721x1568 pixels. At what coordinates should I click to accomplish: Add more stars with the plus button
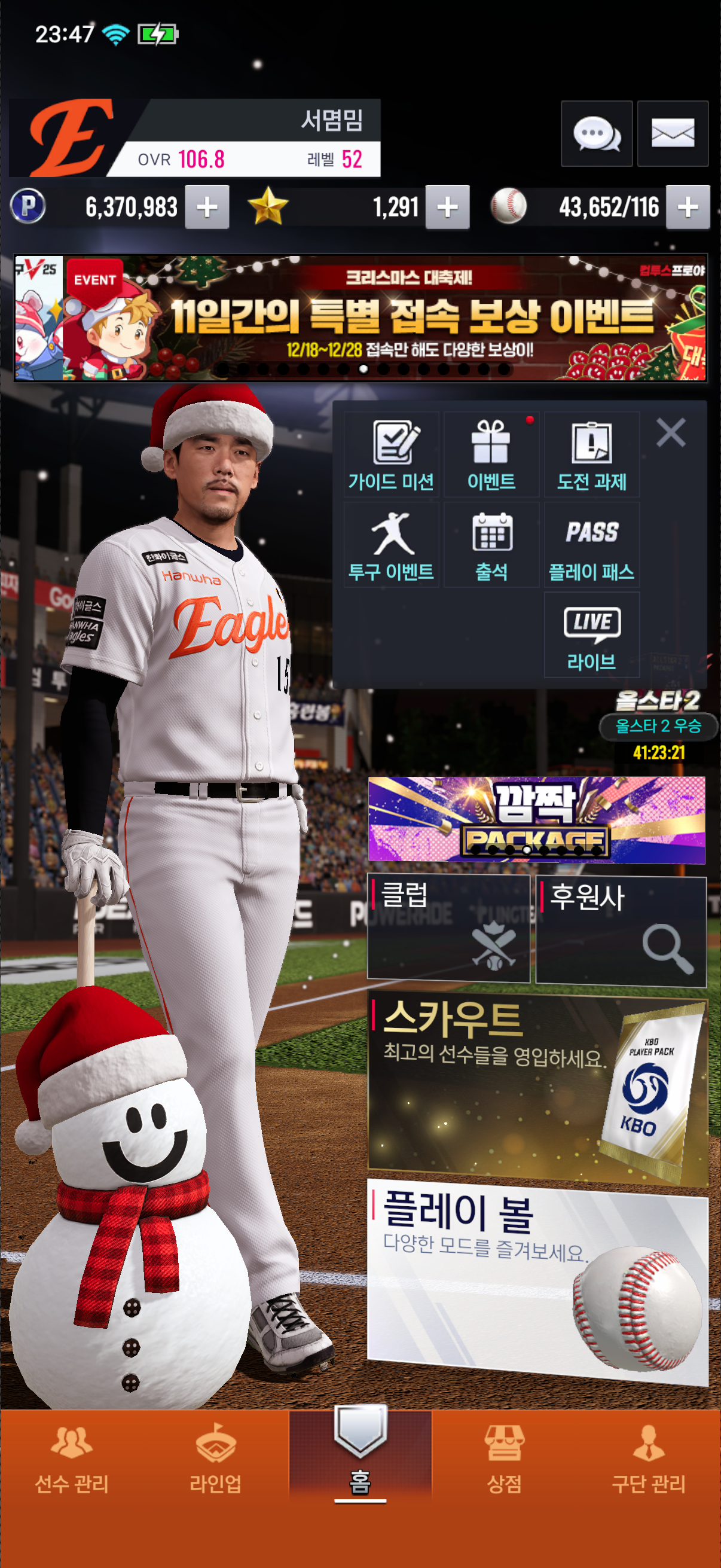pyautogui.click(x=447, y=207)
